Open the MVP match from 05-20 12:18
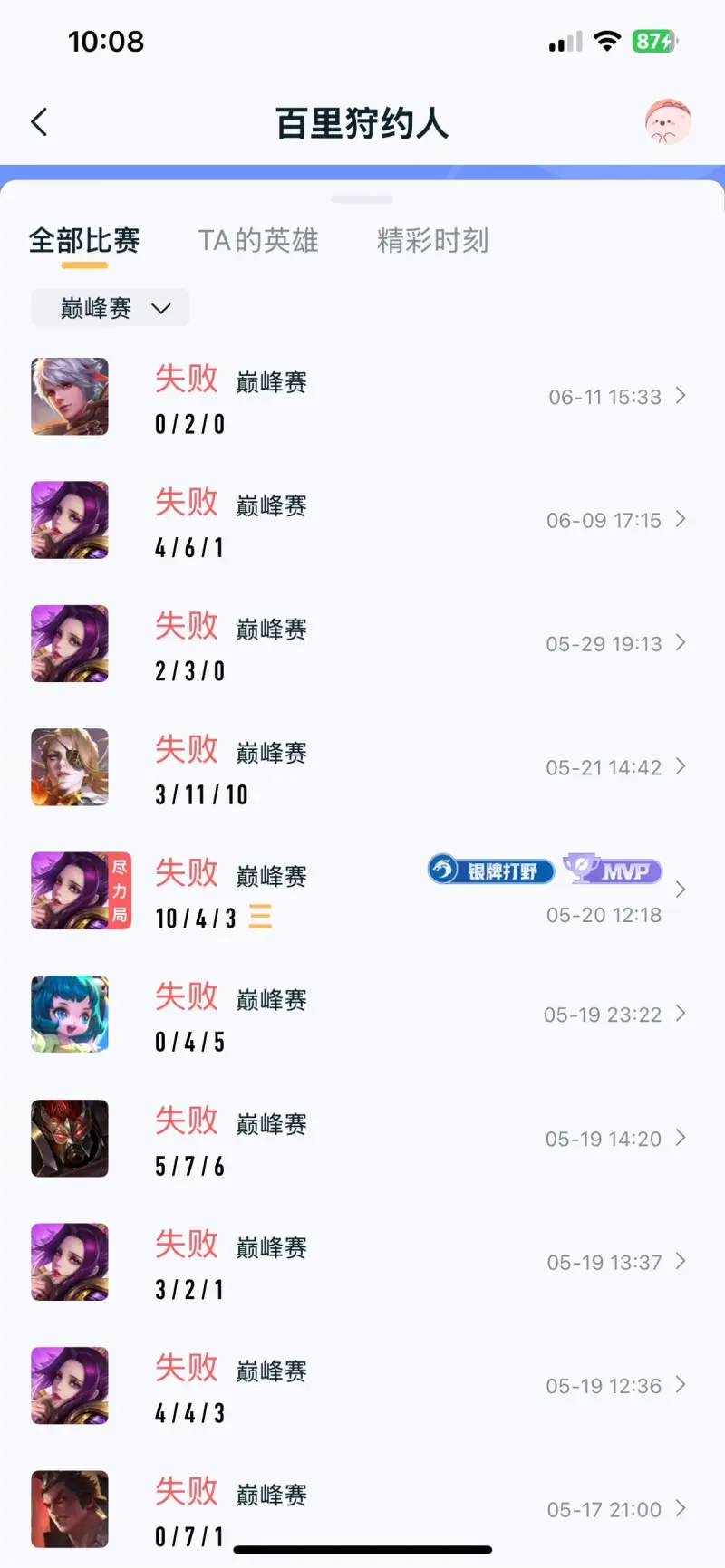This screenshot has height=1568, width=725. [x=362, y=891]
